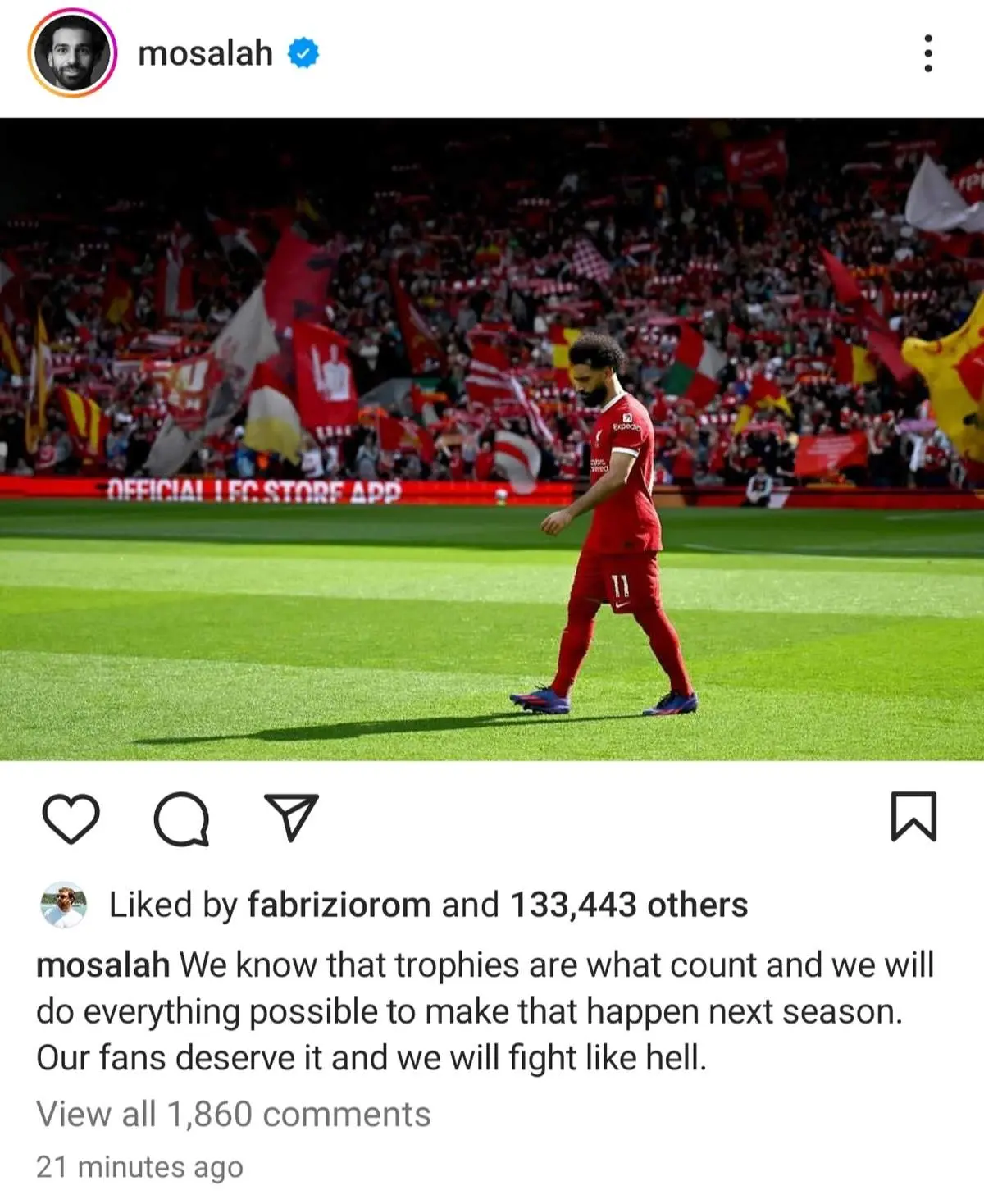
Task: Open the post photo
Action: pos(492,439)
